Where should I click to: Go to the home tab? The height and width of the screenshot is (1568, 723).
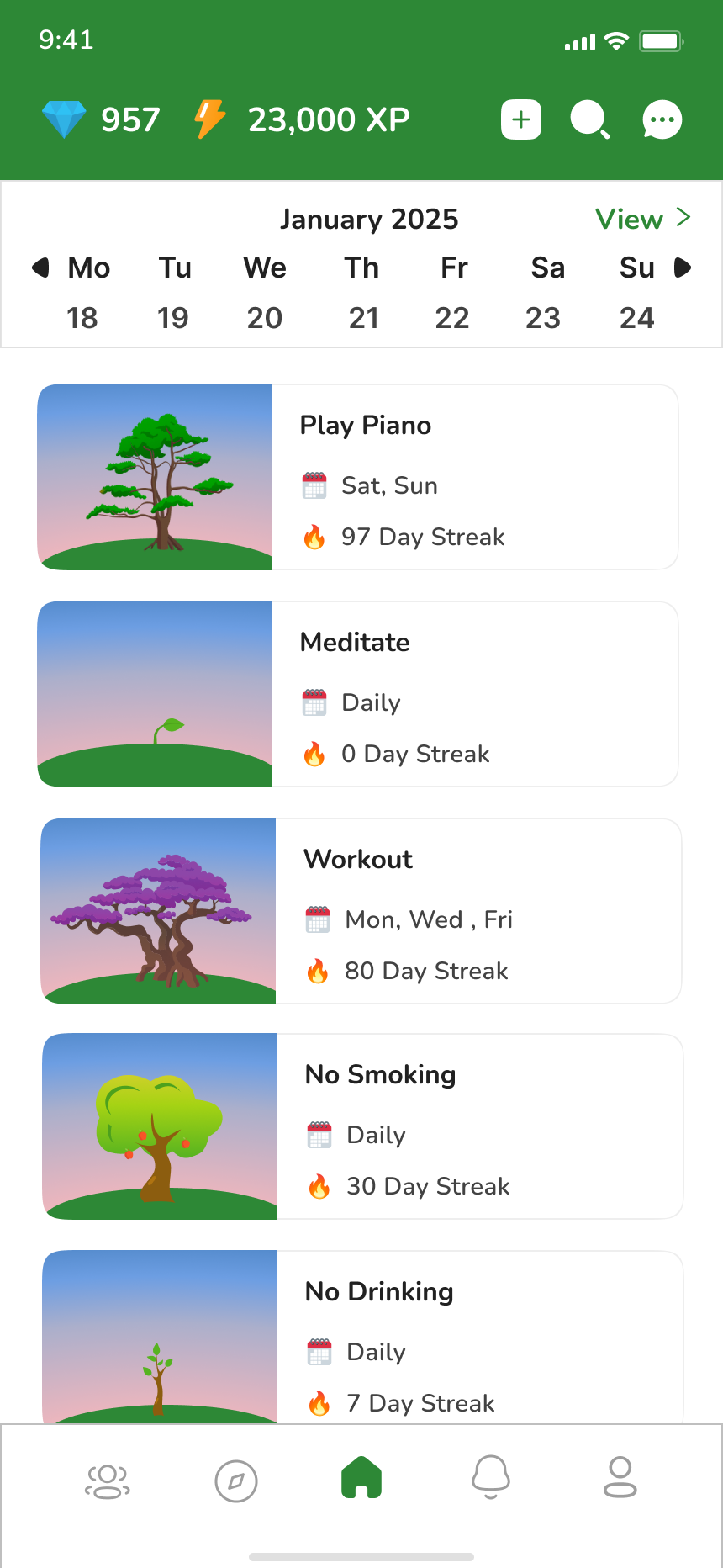361,1478
